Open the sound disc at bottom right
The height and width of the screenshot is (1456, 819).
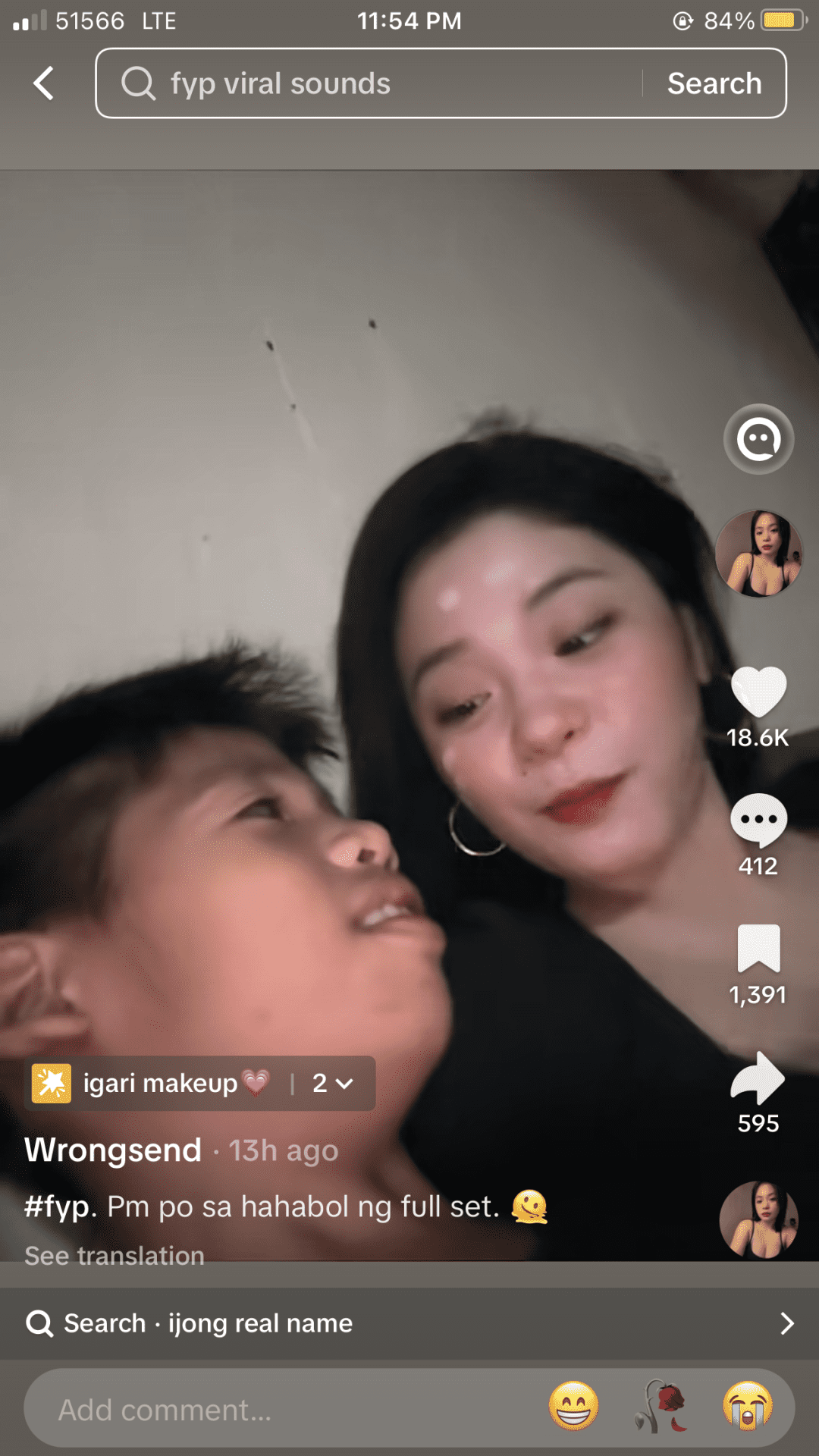[x=758, y=1220]
